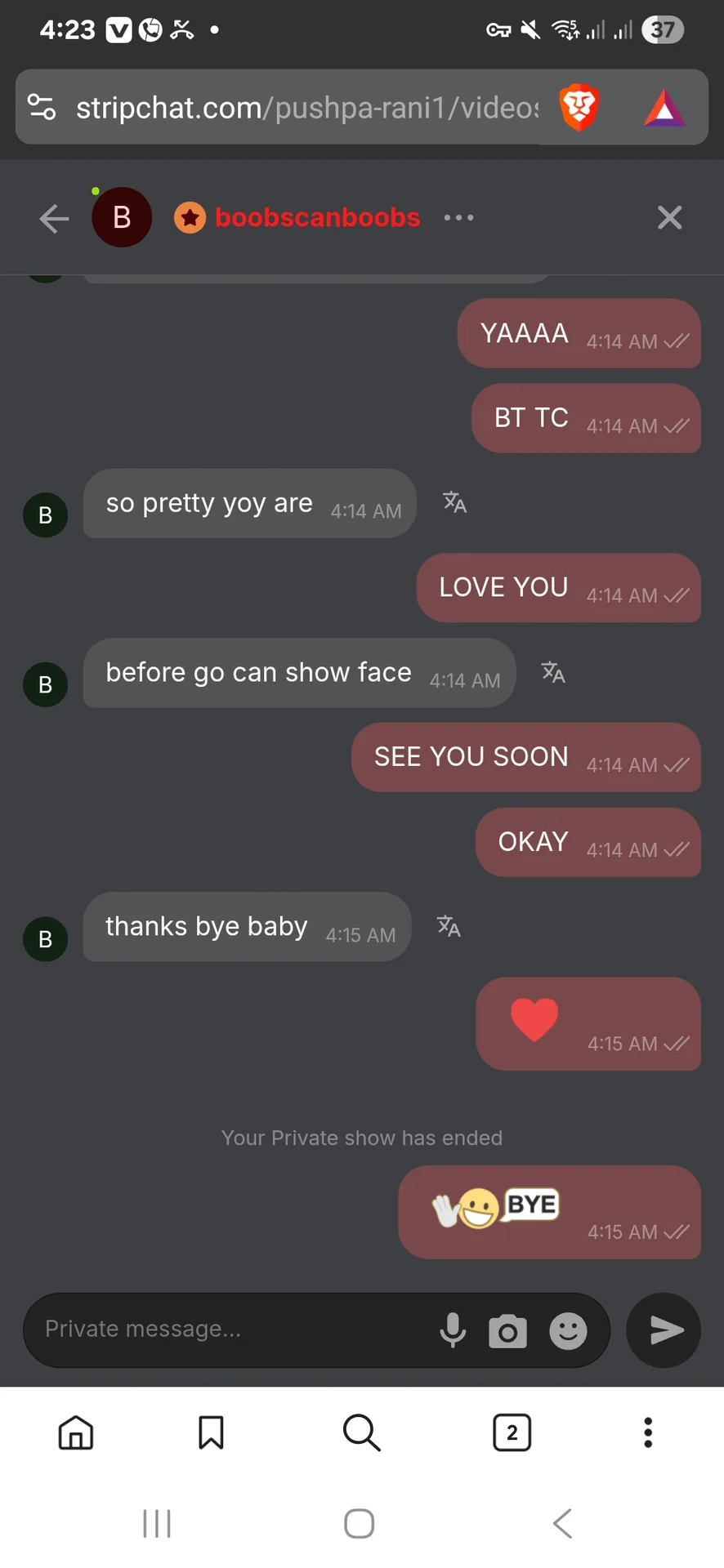Send the private message
This screenshot has height=1568, width=724.
(x=664, y=1330)
